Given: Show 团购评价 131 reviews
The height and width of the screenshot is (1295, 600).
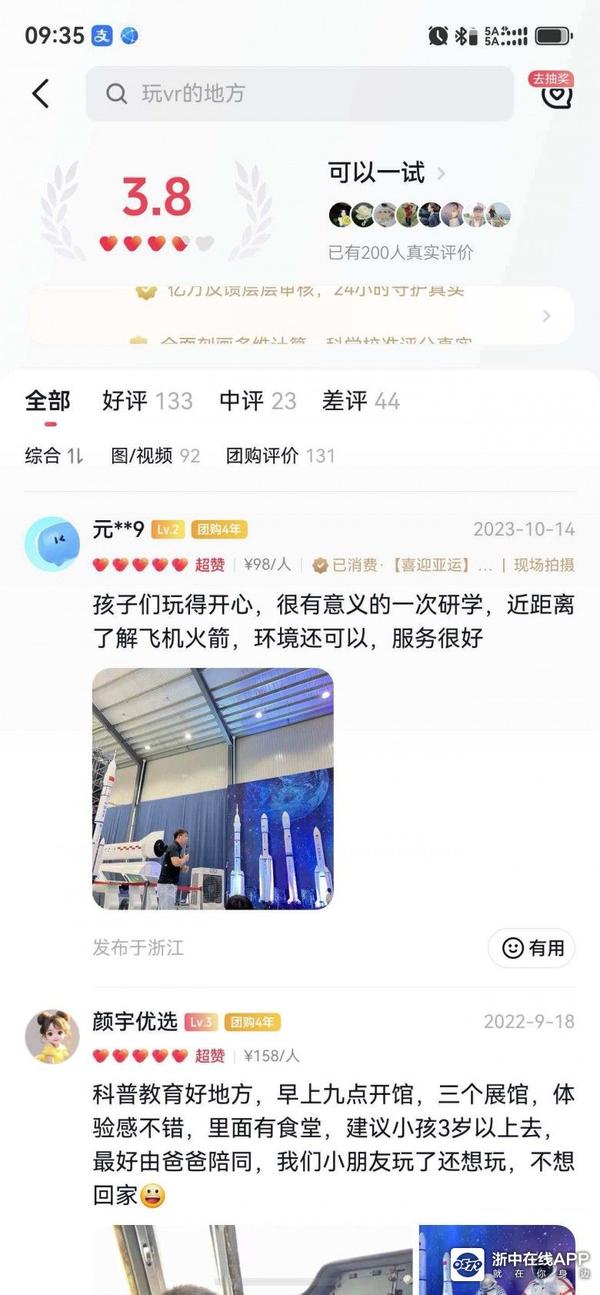Looking at the screenshot, I should tap(280, 456).
